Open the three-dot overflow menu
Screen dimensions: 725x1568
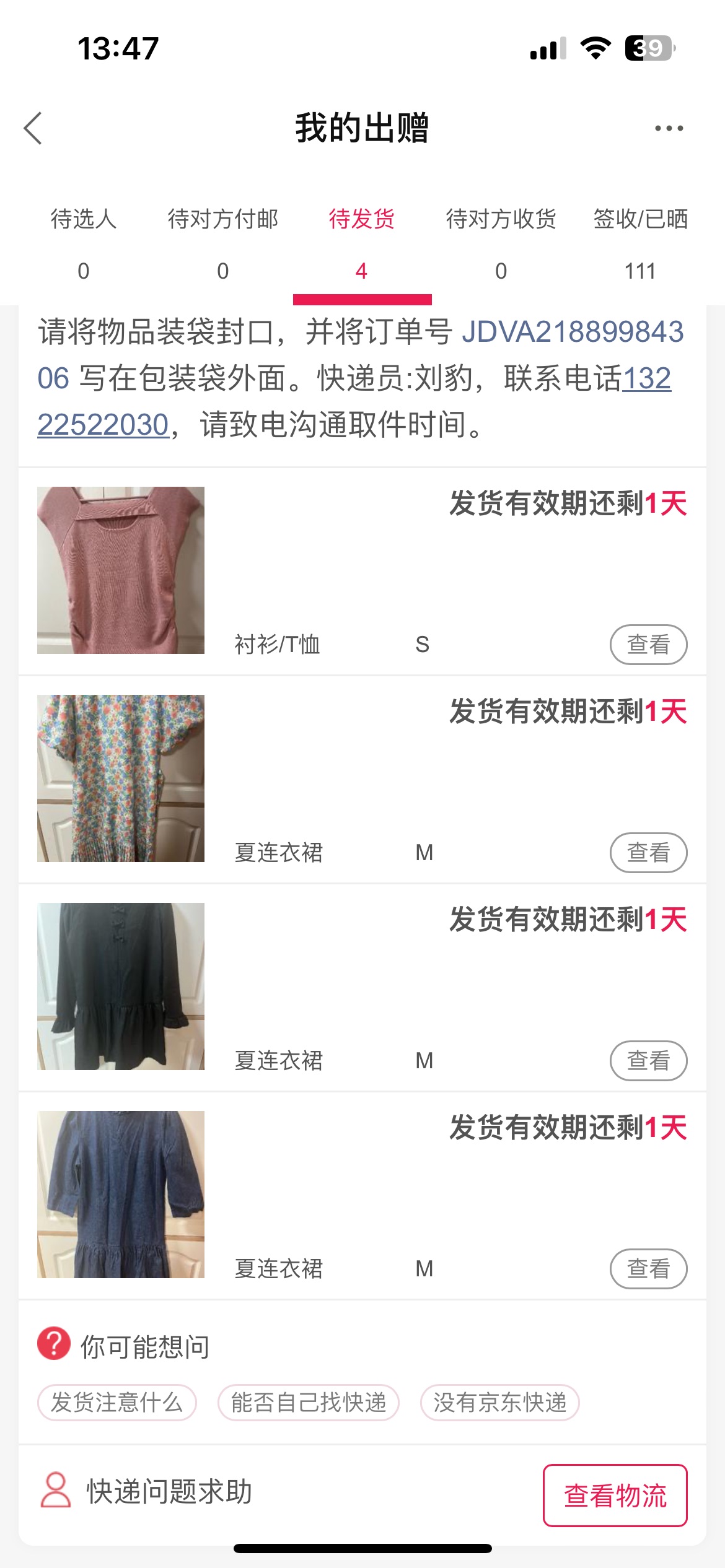(669, 128)
